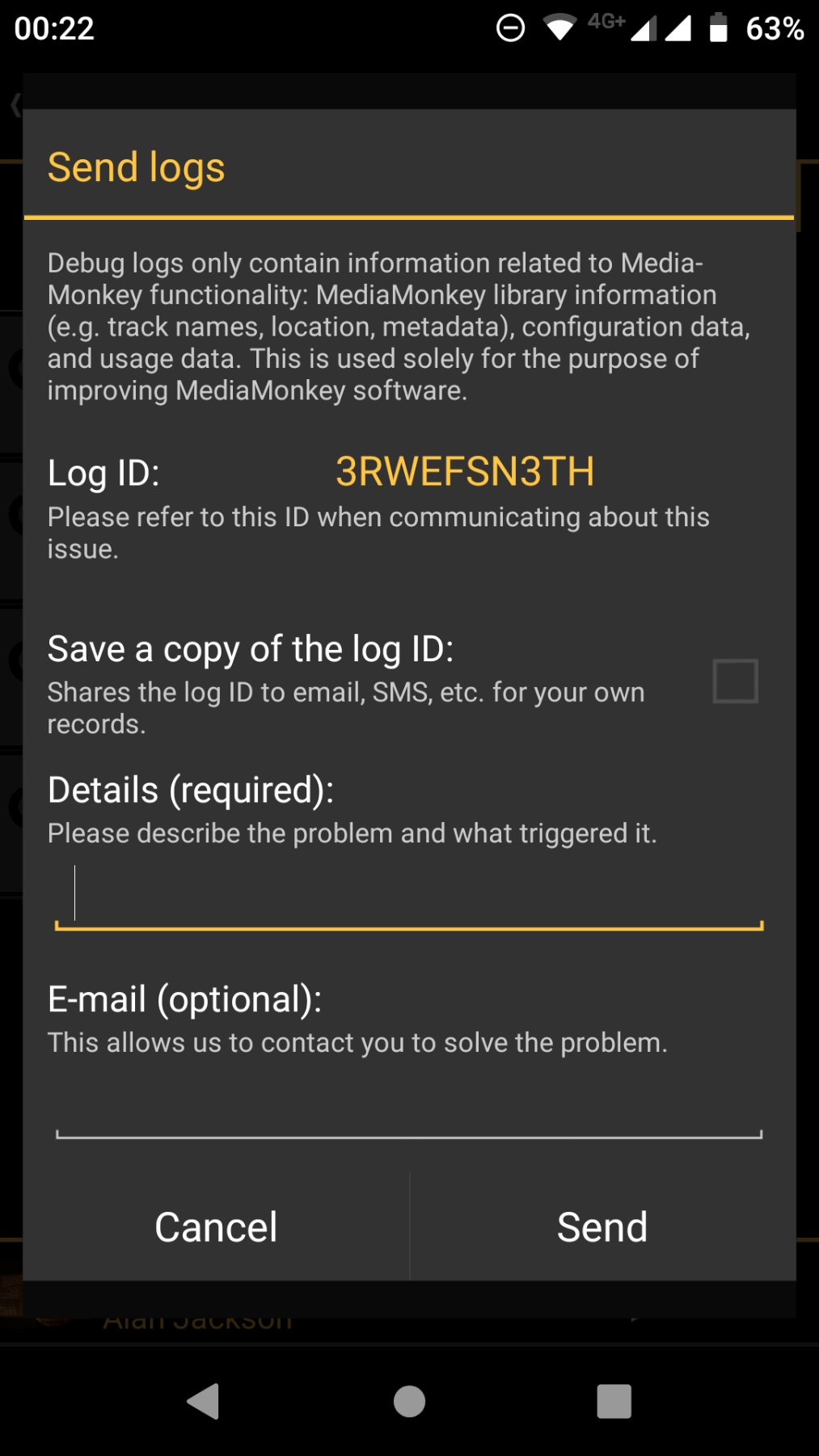Cancel the Send logs dialog
This screenshot has width=819, height=1456.
pyautogui.click(x=216, y=1226)
